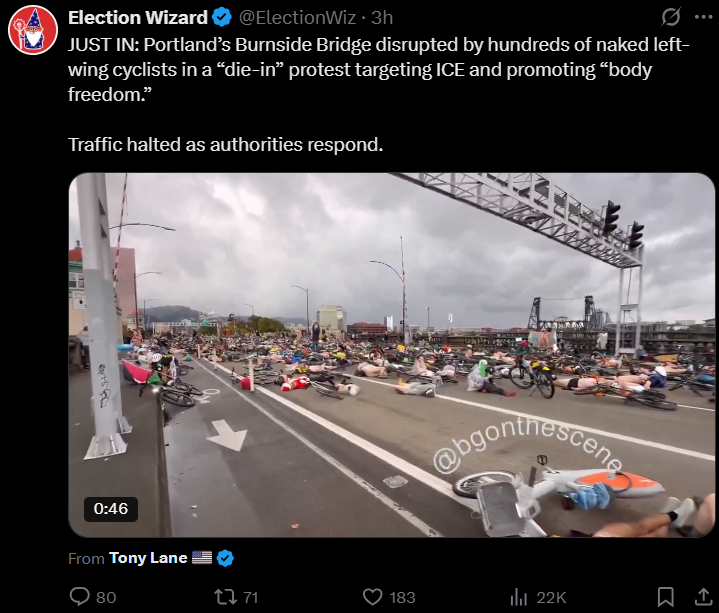Open the Election Wizard account name
Viewport: 719px width, 613px height.
pos(138,17)
